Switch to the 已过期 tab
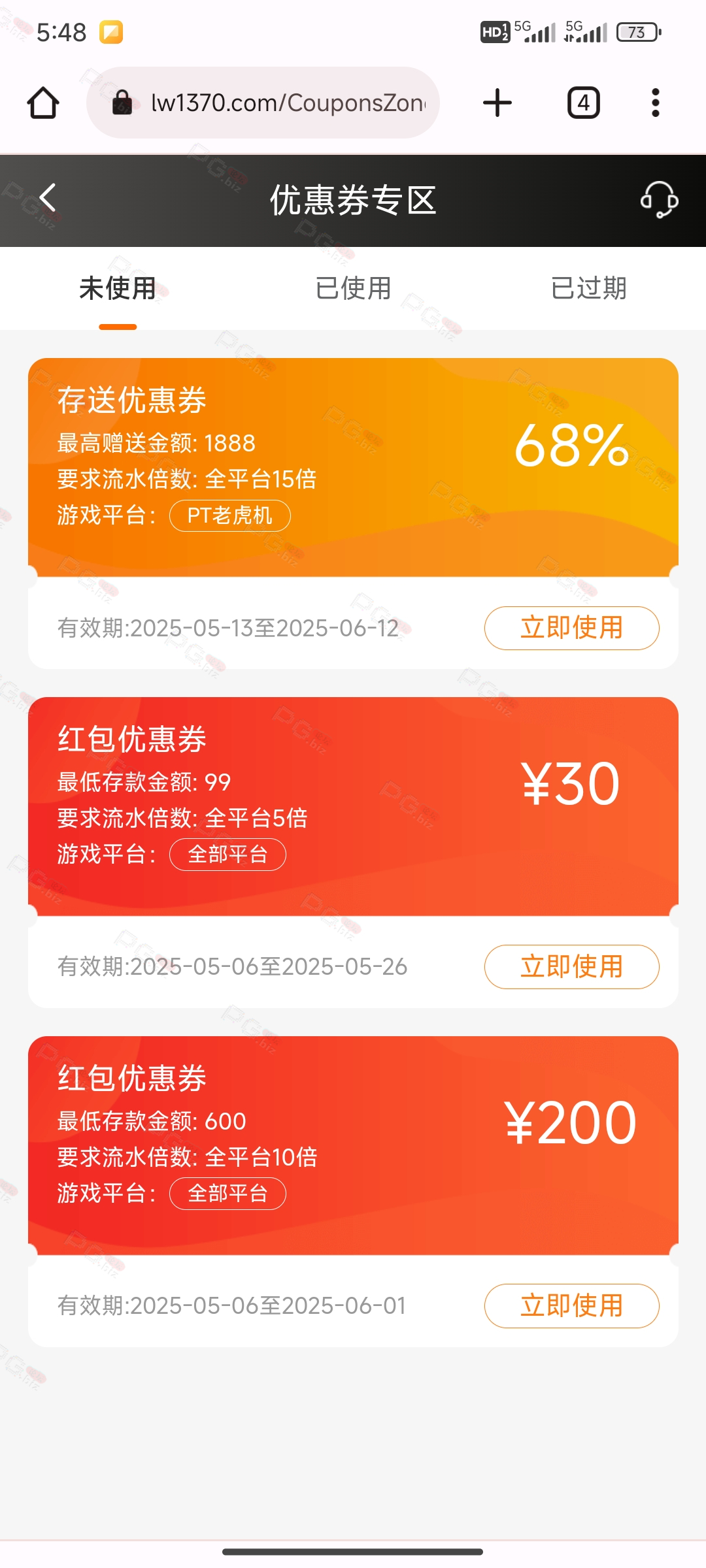706x1568 pixels. [x=588, y=288]
